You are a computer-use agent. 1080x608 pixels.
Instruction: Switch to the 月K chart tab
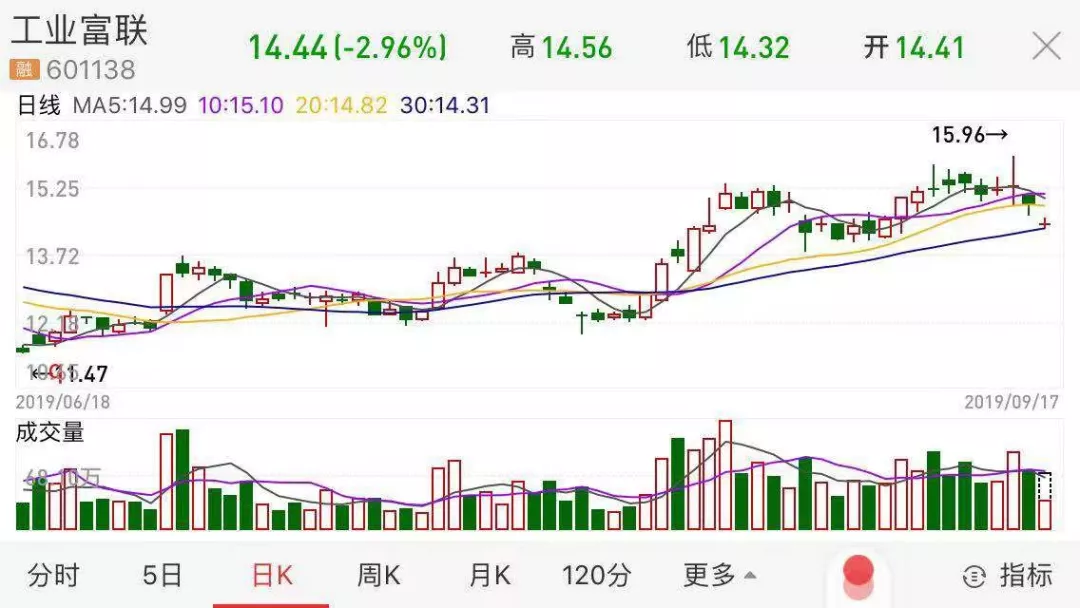489,576
